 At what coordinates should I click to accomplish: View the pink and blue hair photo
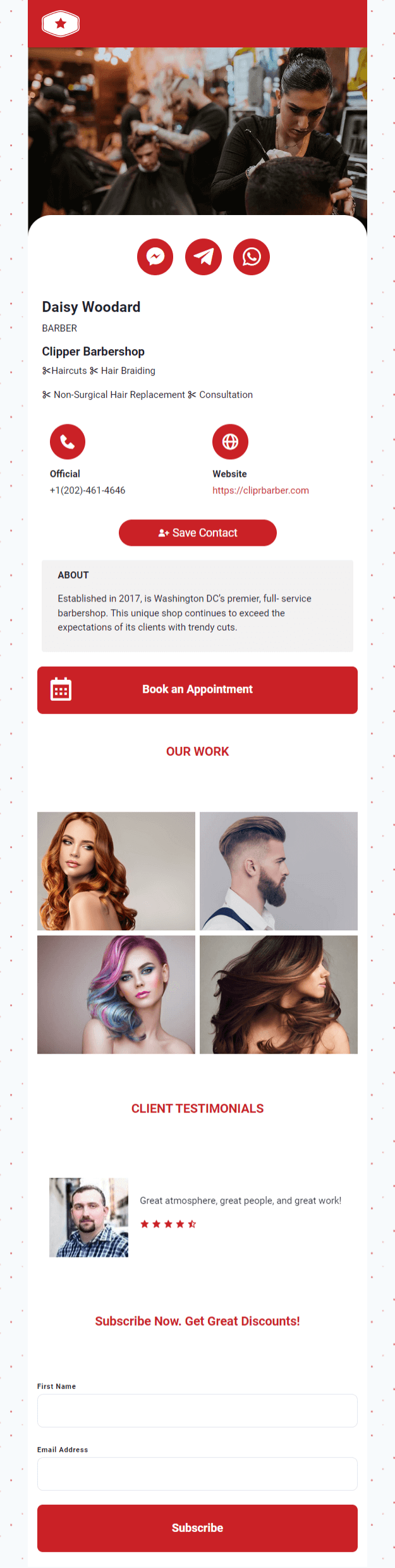click(116, 994)
